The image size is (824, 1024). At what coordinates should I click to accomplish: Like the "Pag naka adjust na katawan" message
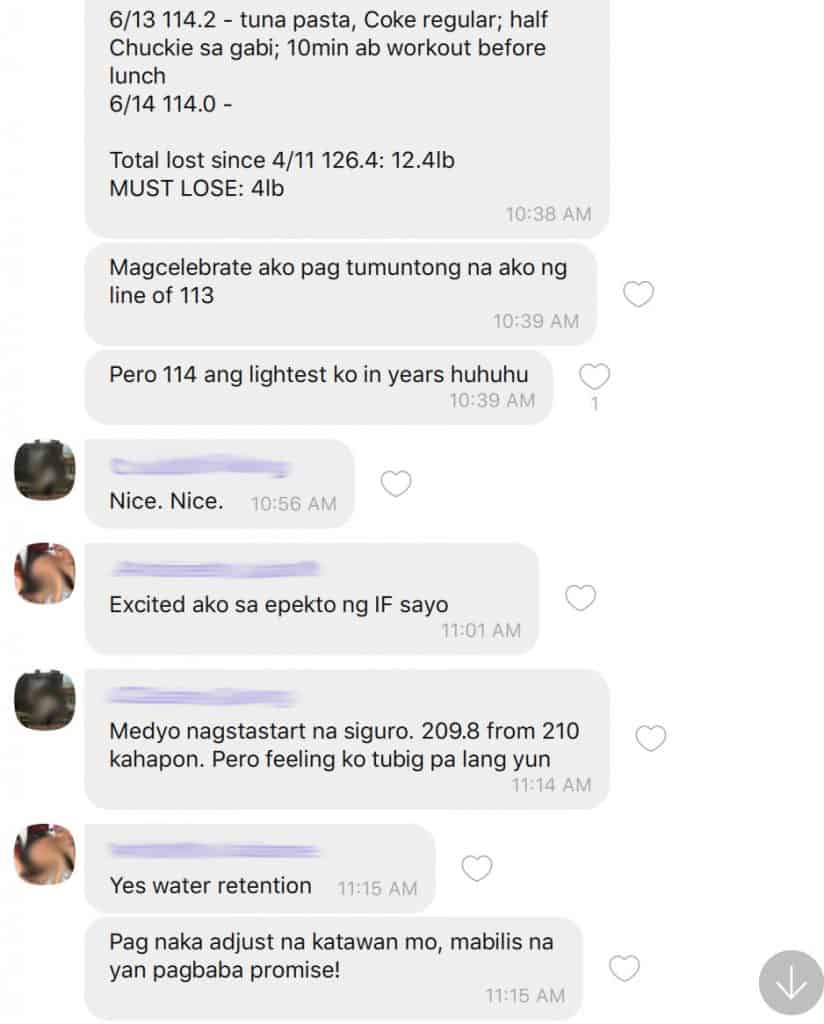click(624, 968)
